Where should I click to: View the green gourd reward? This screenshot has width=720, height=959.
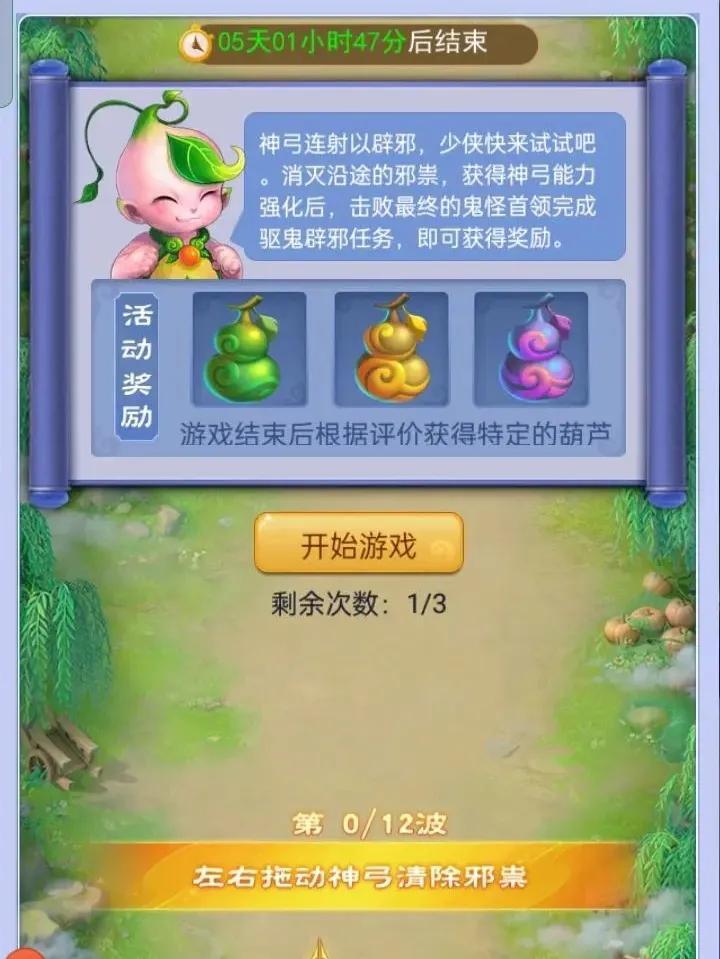[x=248, y=349]
